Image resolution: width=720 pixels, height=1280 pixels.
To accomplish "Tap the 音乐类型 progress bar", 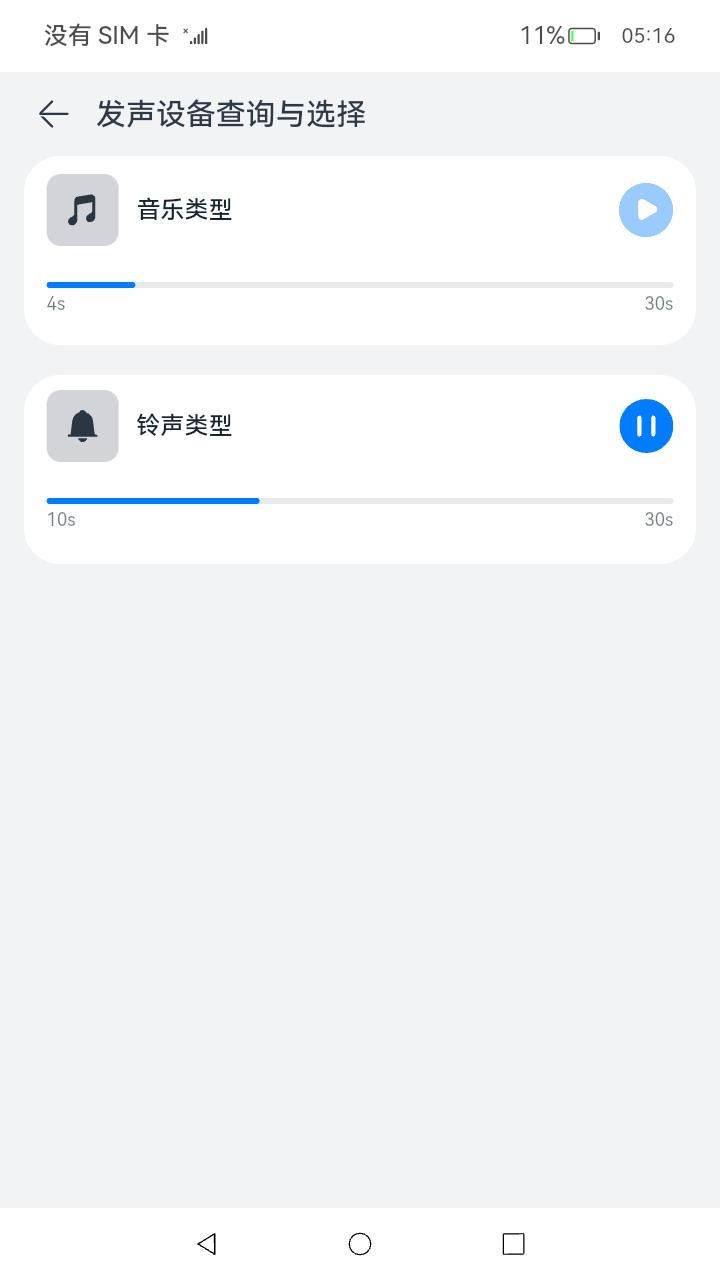I will tap(360, 285).
